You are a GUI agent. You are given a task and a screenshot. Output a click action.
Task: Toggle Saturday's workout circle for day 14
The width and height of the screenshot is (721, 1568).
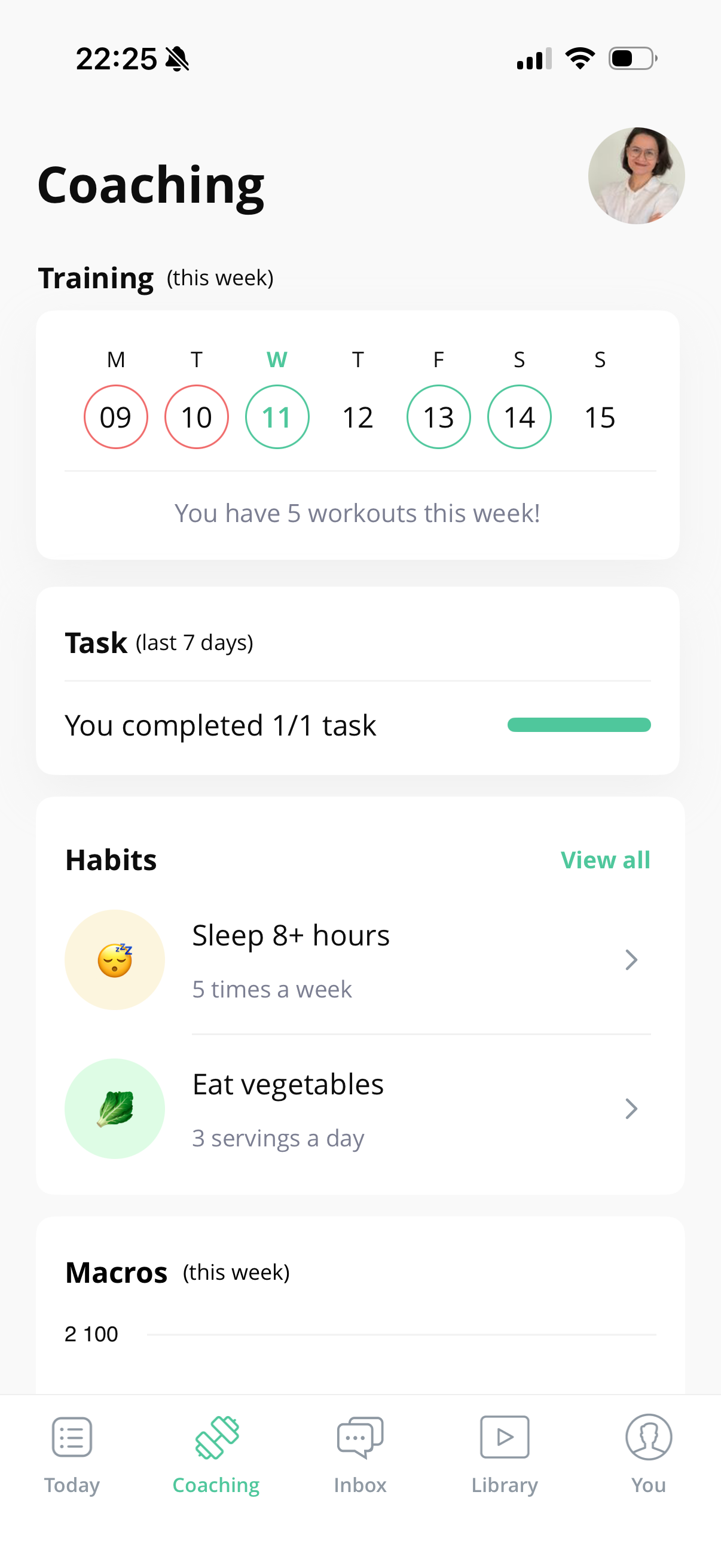(x=519, y=416)
